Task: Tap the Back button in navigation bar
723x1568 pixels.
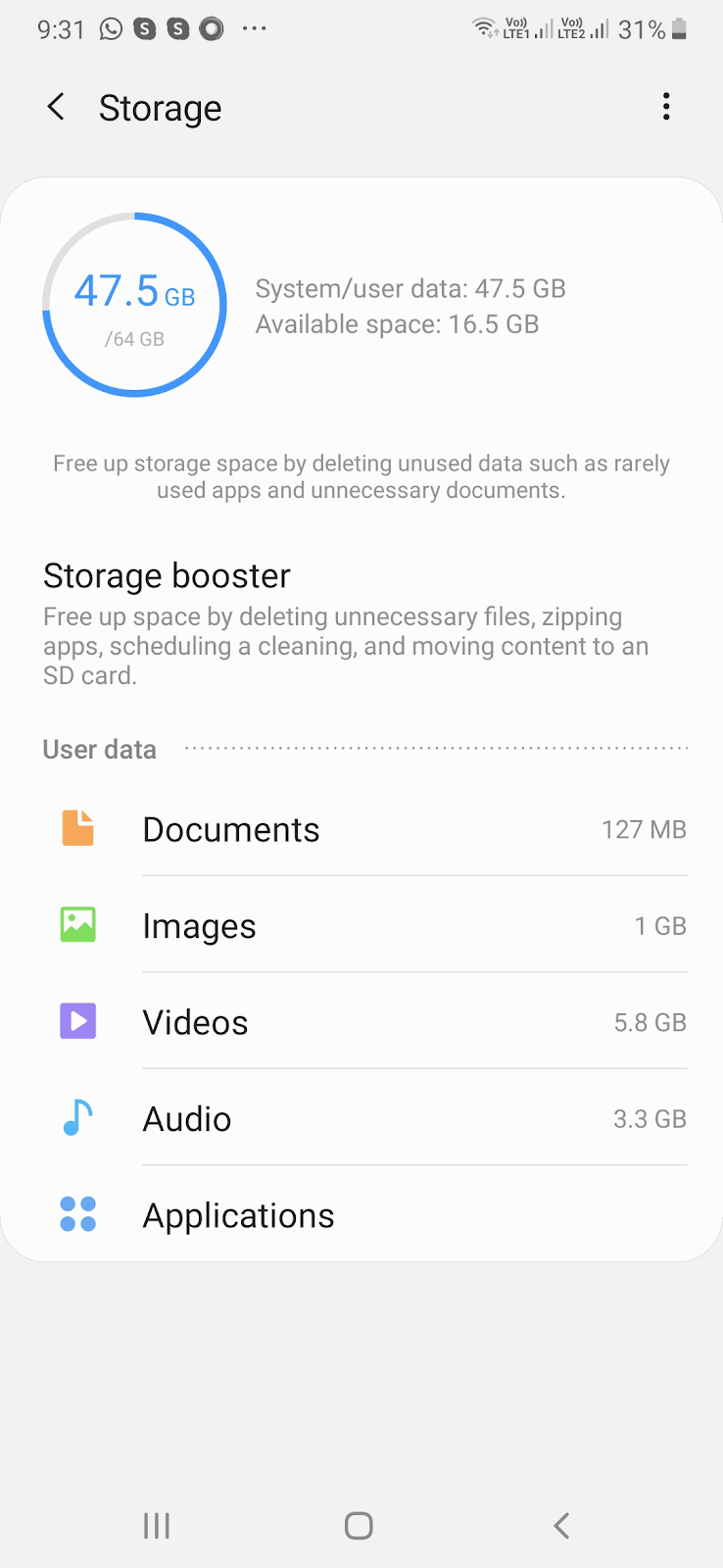Action: click(560, 1525)
